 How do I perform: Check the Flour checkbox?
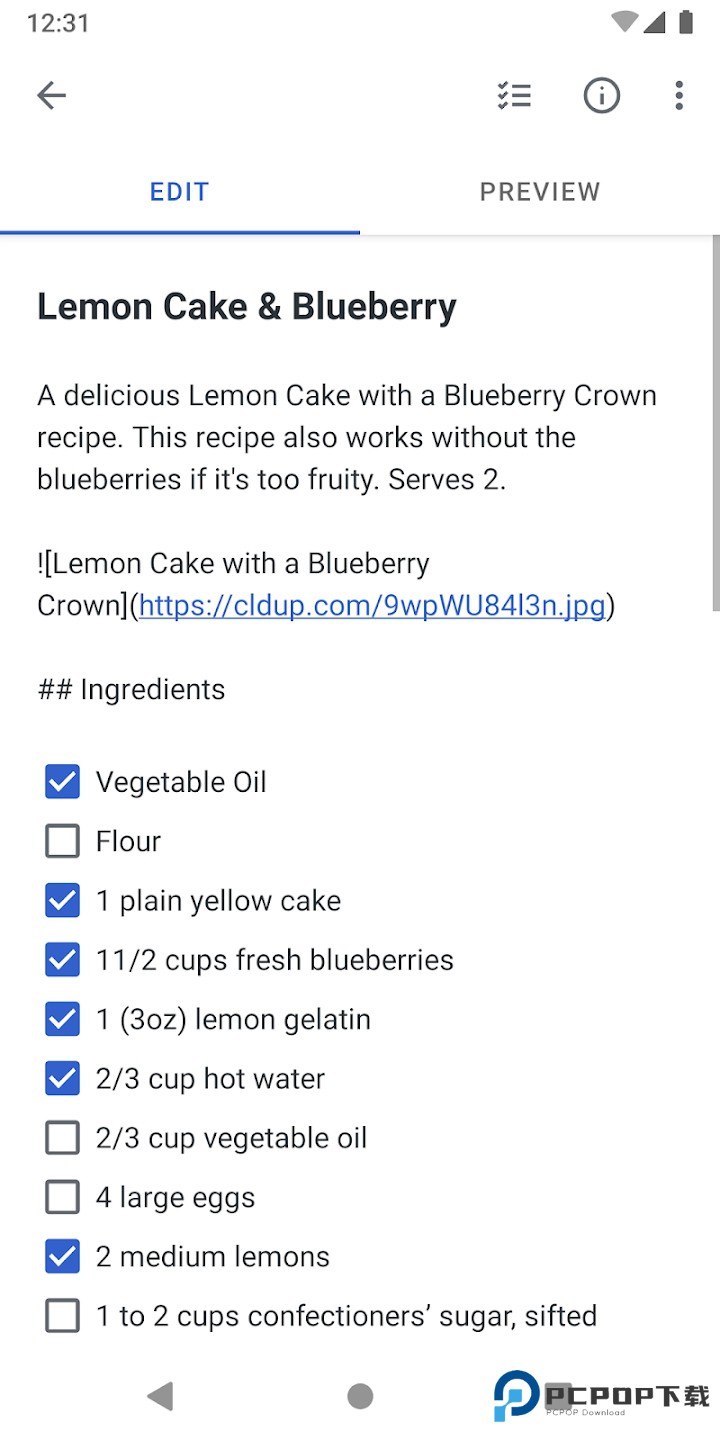point(62,841)
